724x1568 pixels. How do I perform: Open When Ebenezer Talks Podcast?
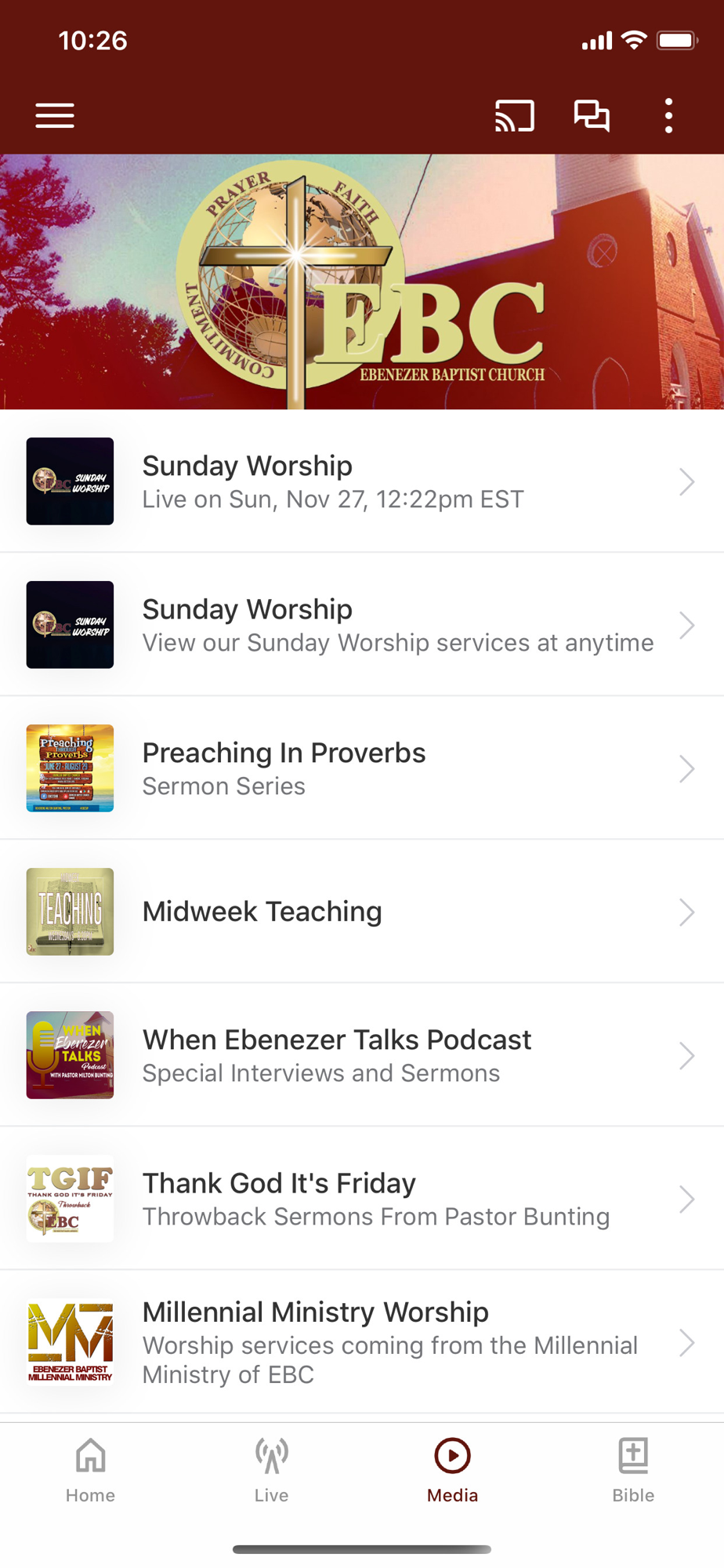pos(362,1055)
